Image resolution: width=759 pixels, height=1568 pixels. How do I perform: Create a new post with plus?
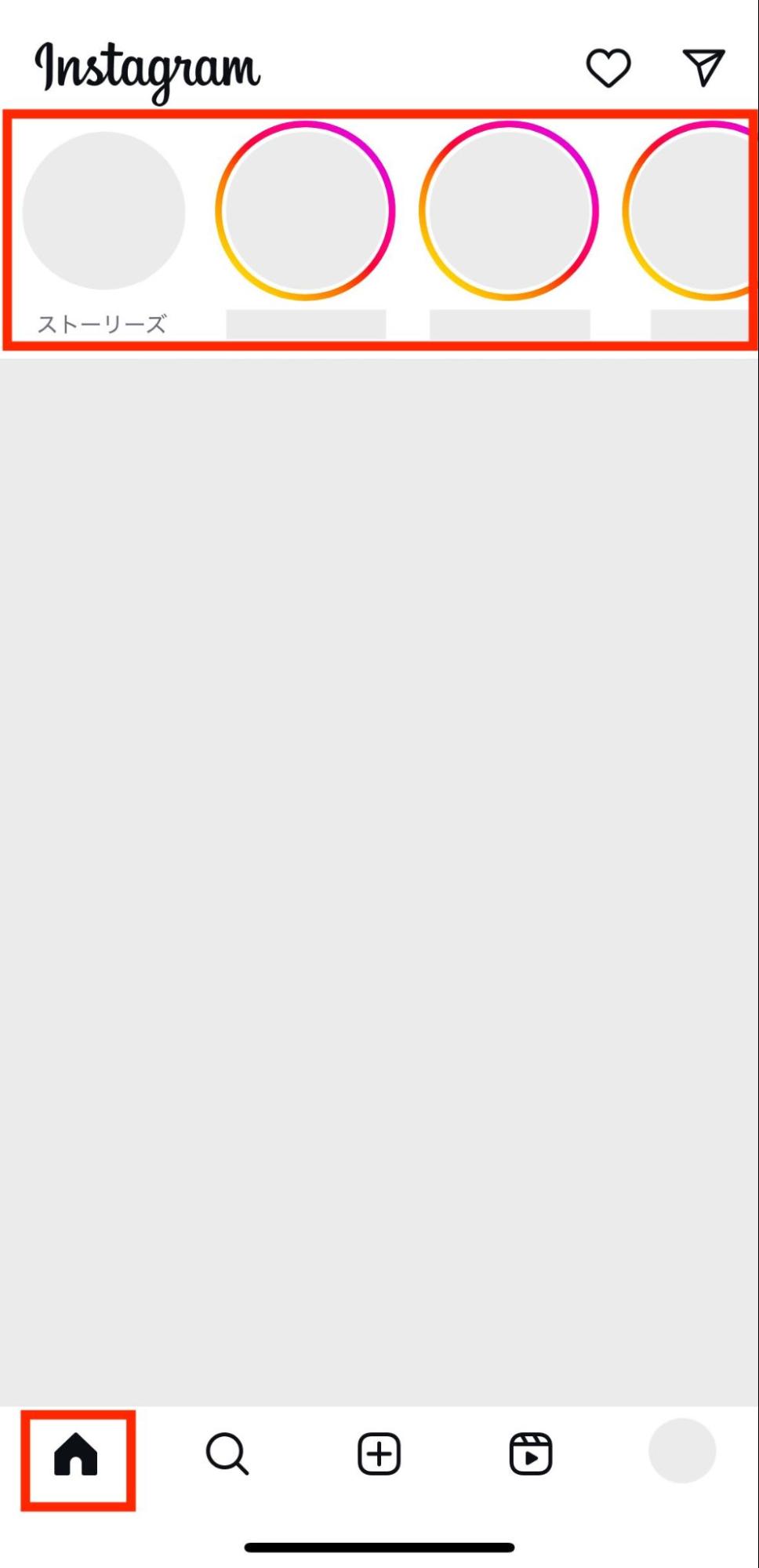click(x=379, y=1453)
